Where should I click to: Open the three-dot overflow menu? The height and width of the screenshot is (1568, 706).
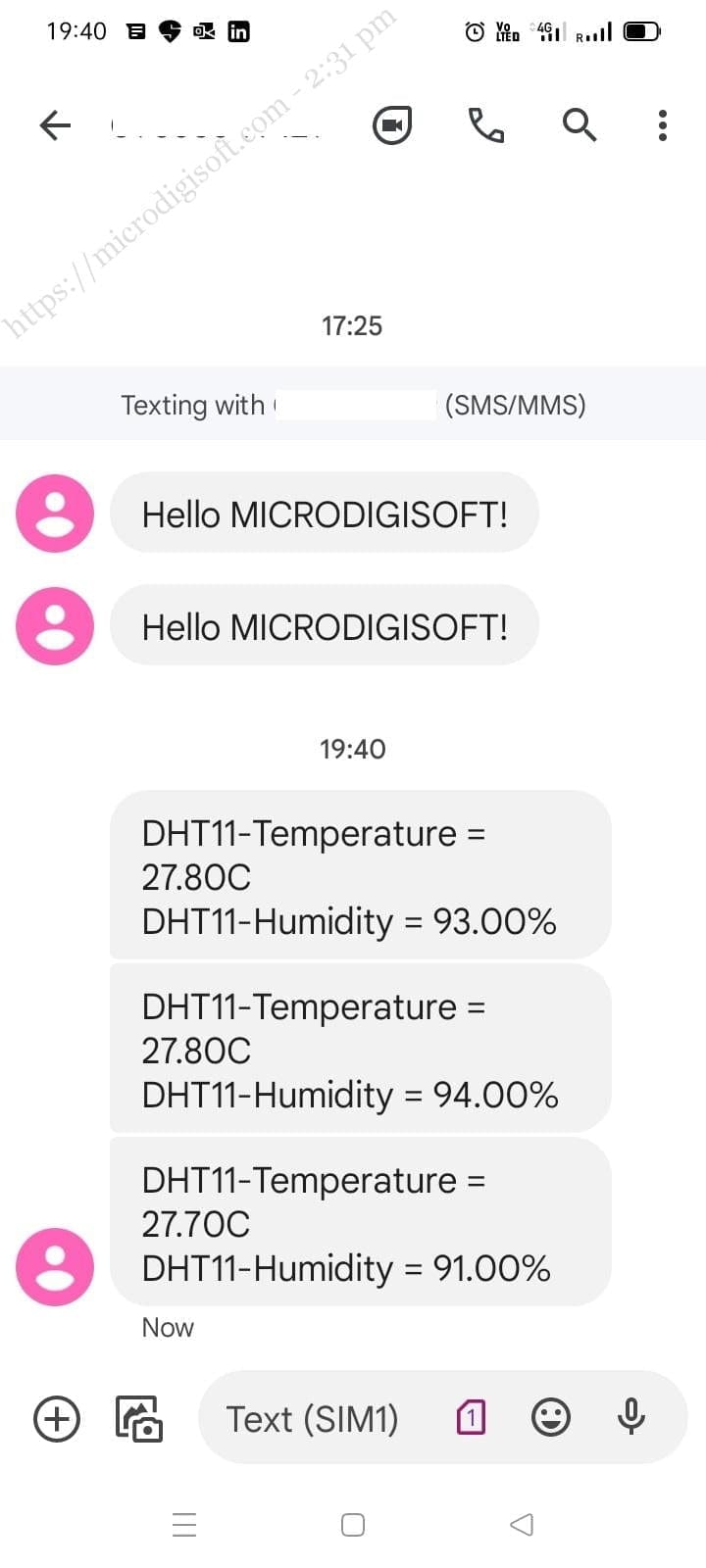tap(662, 125)
